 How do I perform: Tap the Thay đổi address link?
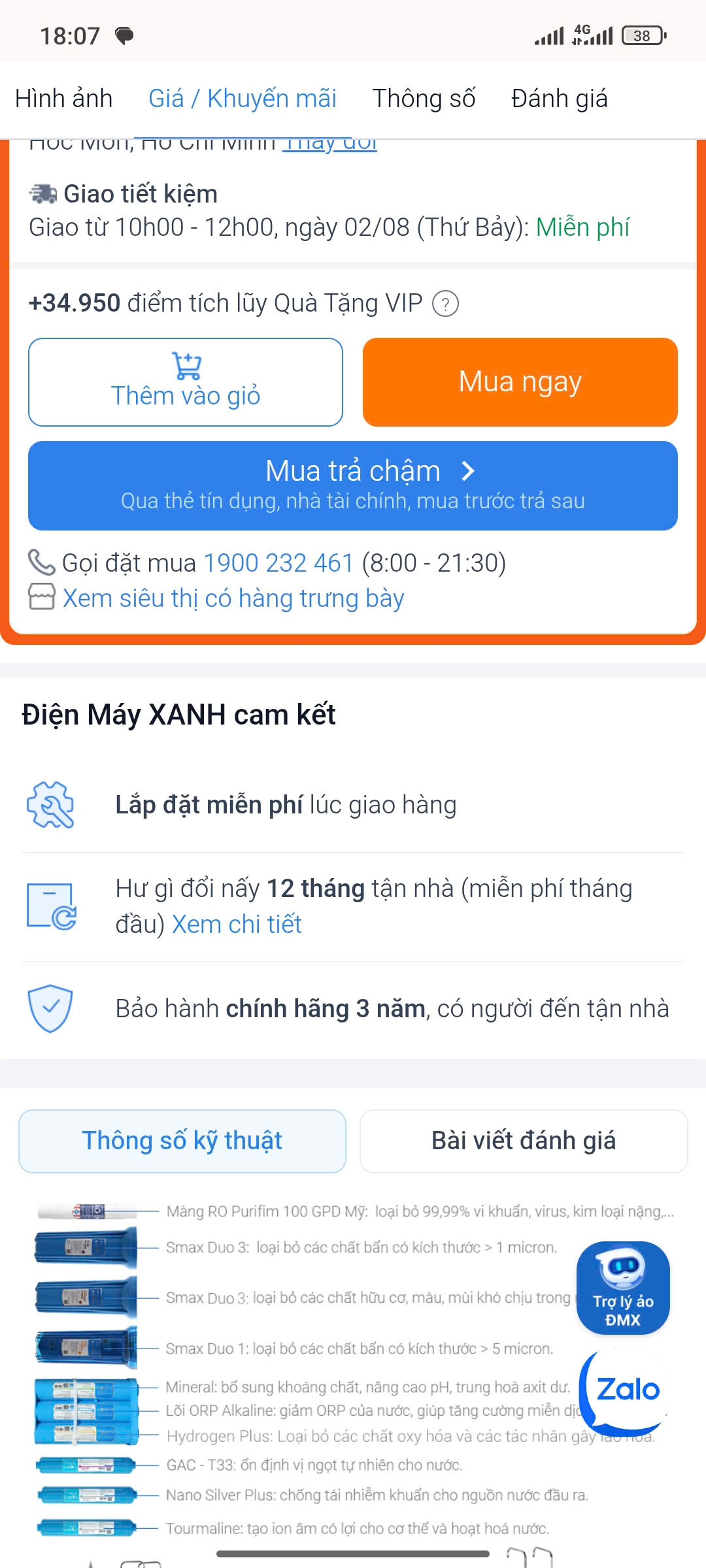click(x=329, y=145)
